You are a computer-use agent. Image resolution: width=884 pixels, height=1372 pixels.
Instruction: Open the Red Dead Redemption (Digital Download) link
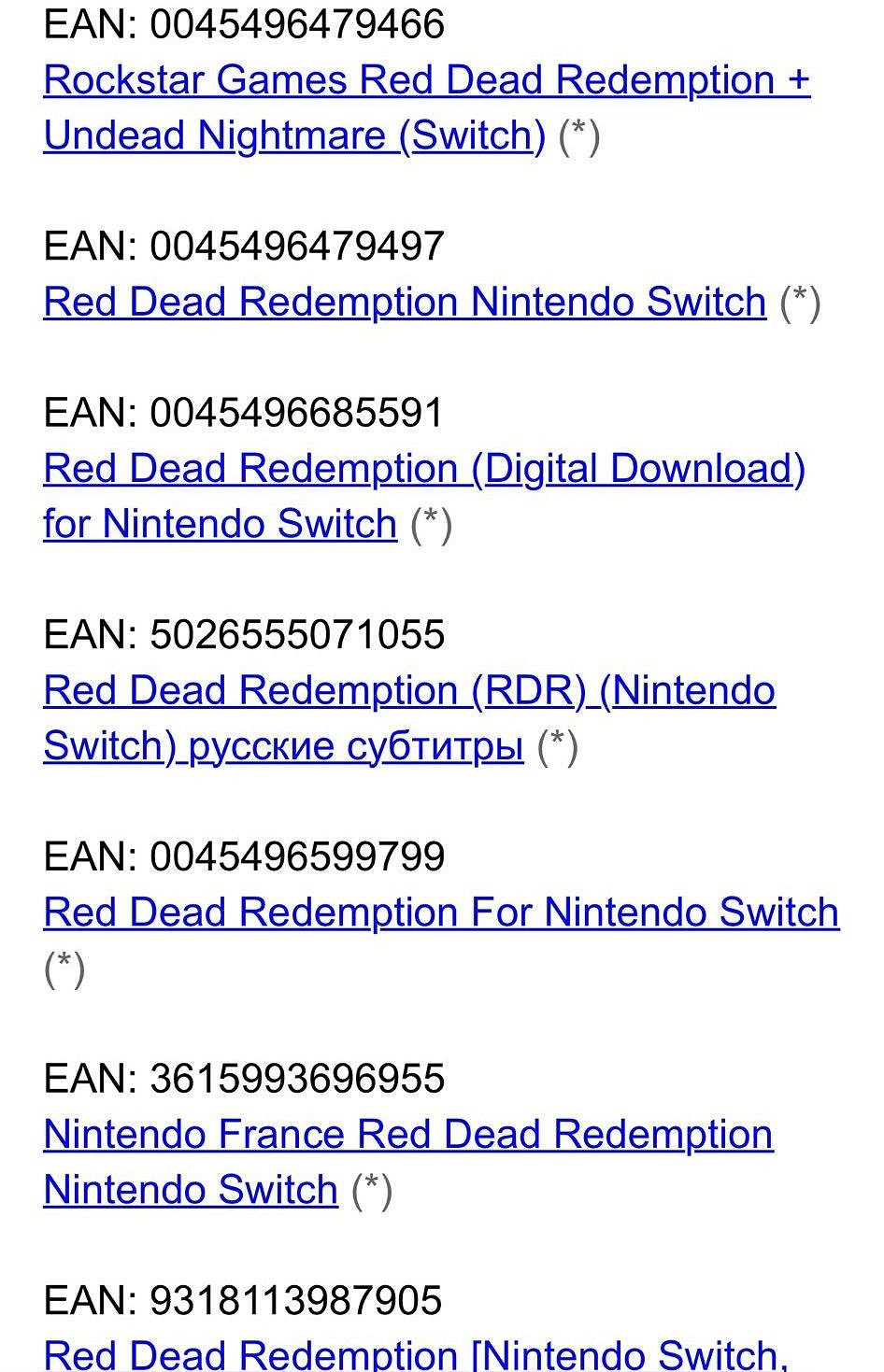point(423,469)
